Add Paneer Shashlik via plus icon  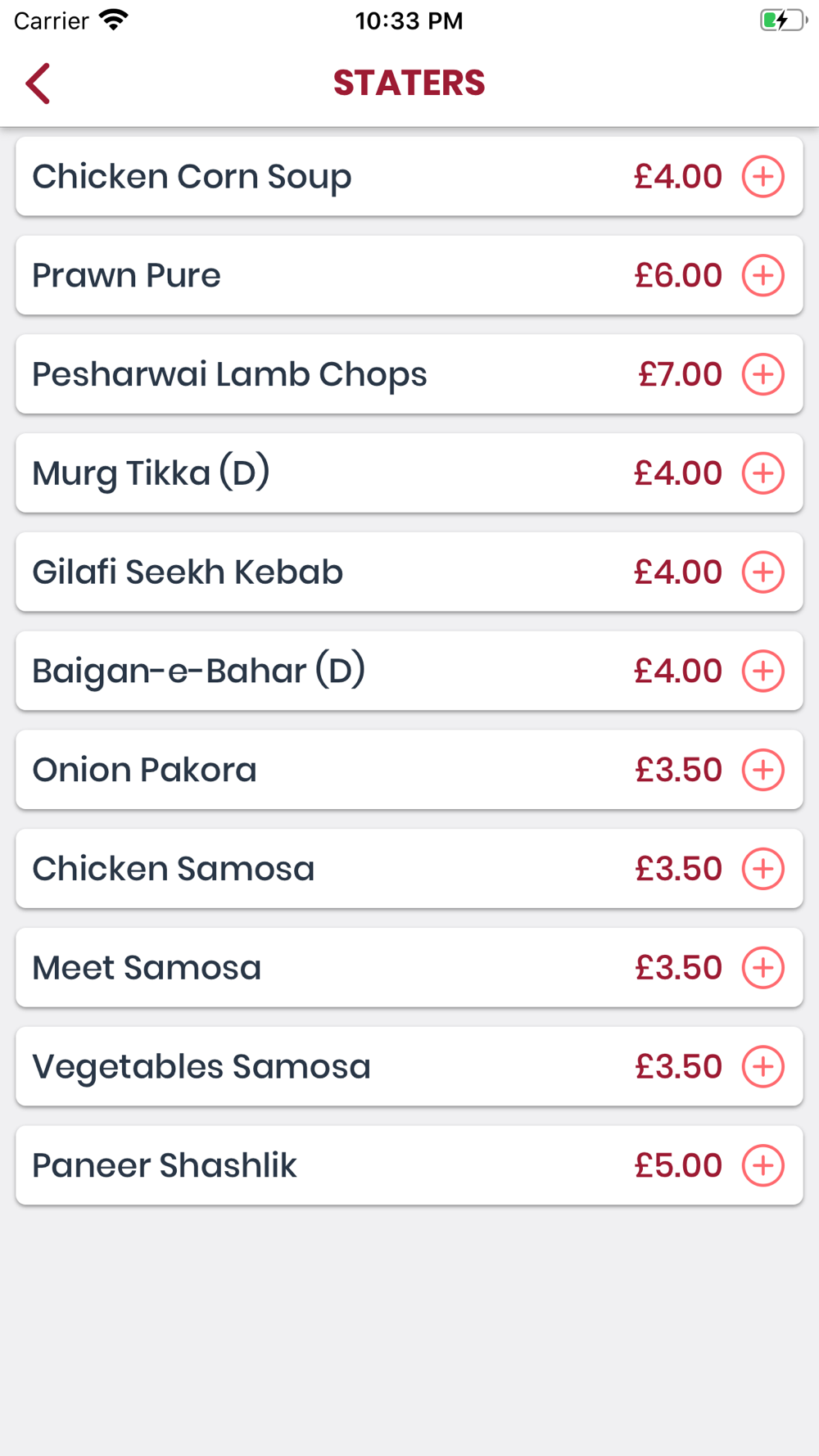[763, 1165]
